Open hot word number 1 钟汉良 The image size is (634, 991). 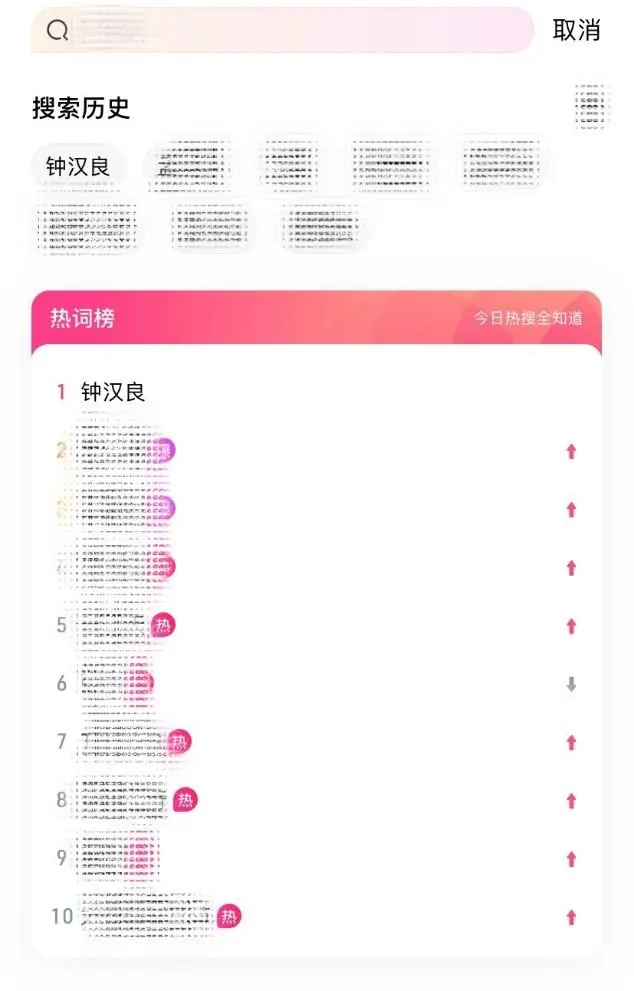[x=113, y=392]
